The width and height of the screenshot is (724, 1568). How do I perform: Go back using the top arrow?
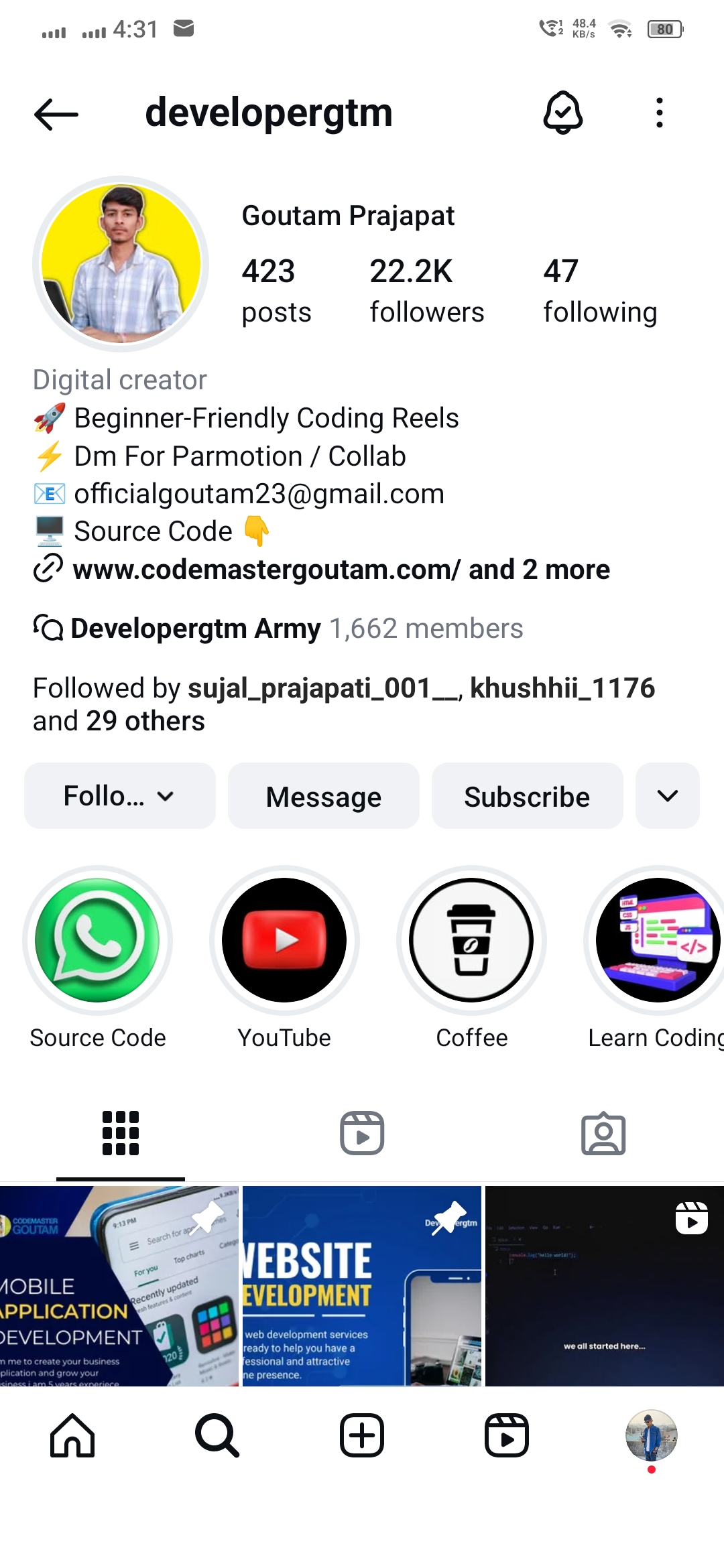click(56, 114)
